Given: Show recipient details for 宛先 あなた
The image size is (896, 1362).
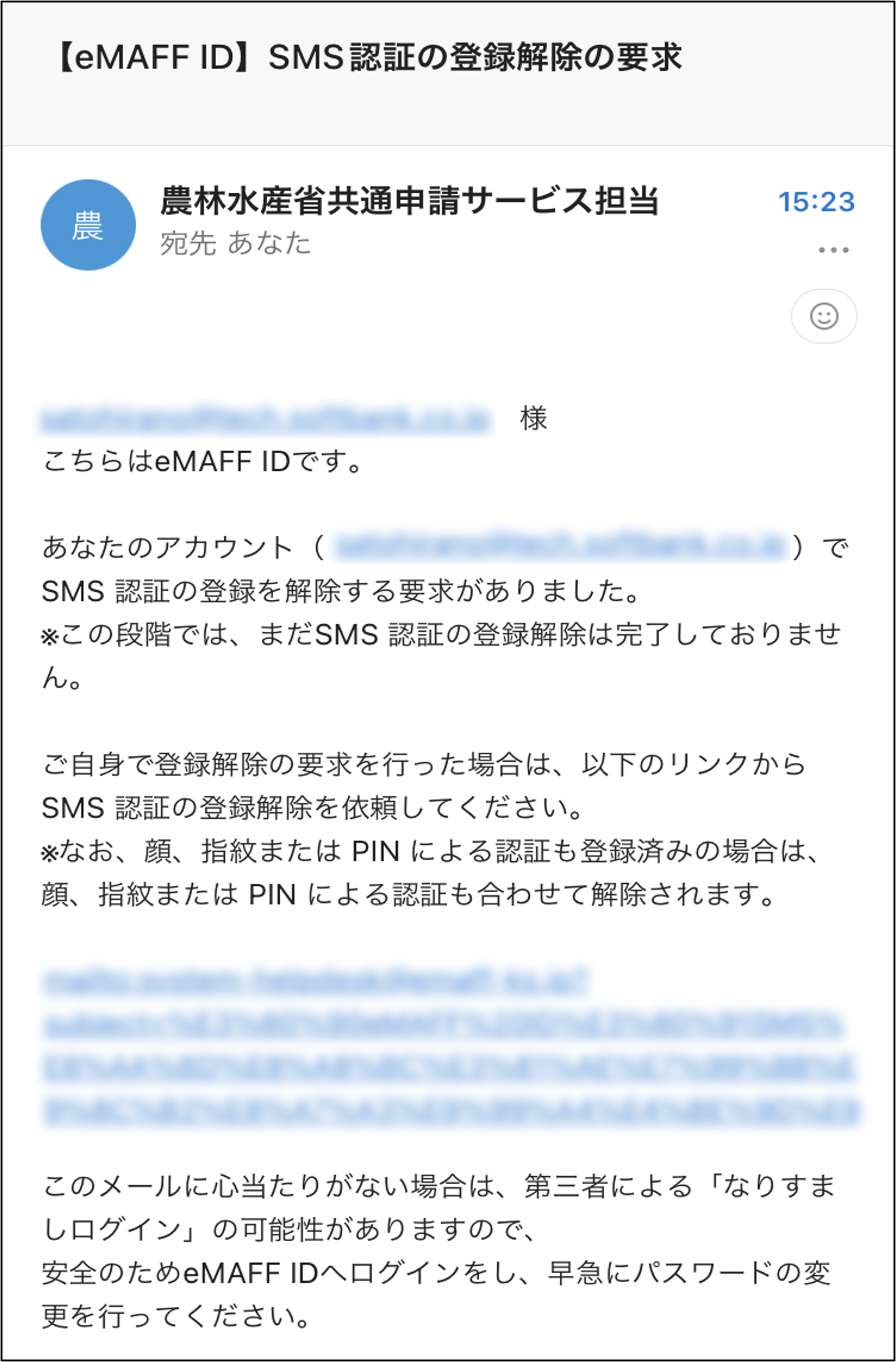Looking at the screenshot, I should click(235, 244).
